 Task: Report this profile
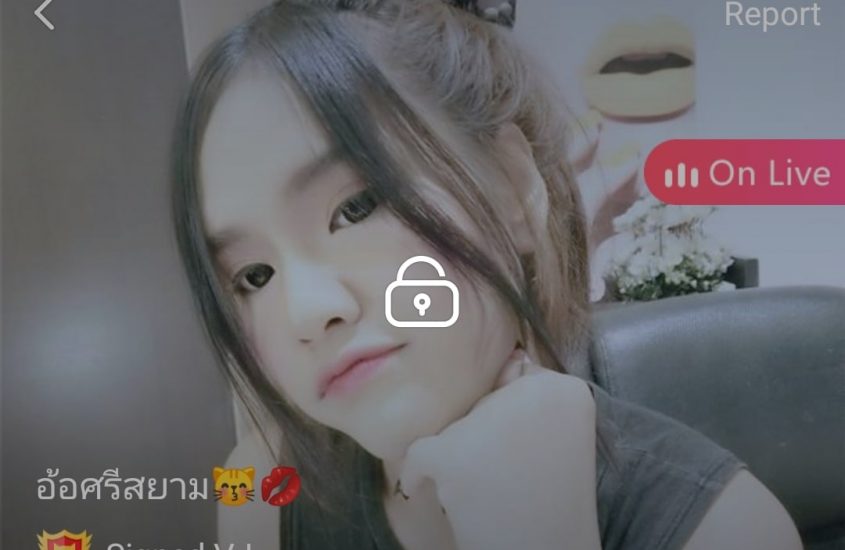click(772, 14)
